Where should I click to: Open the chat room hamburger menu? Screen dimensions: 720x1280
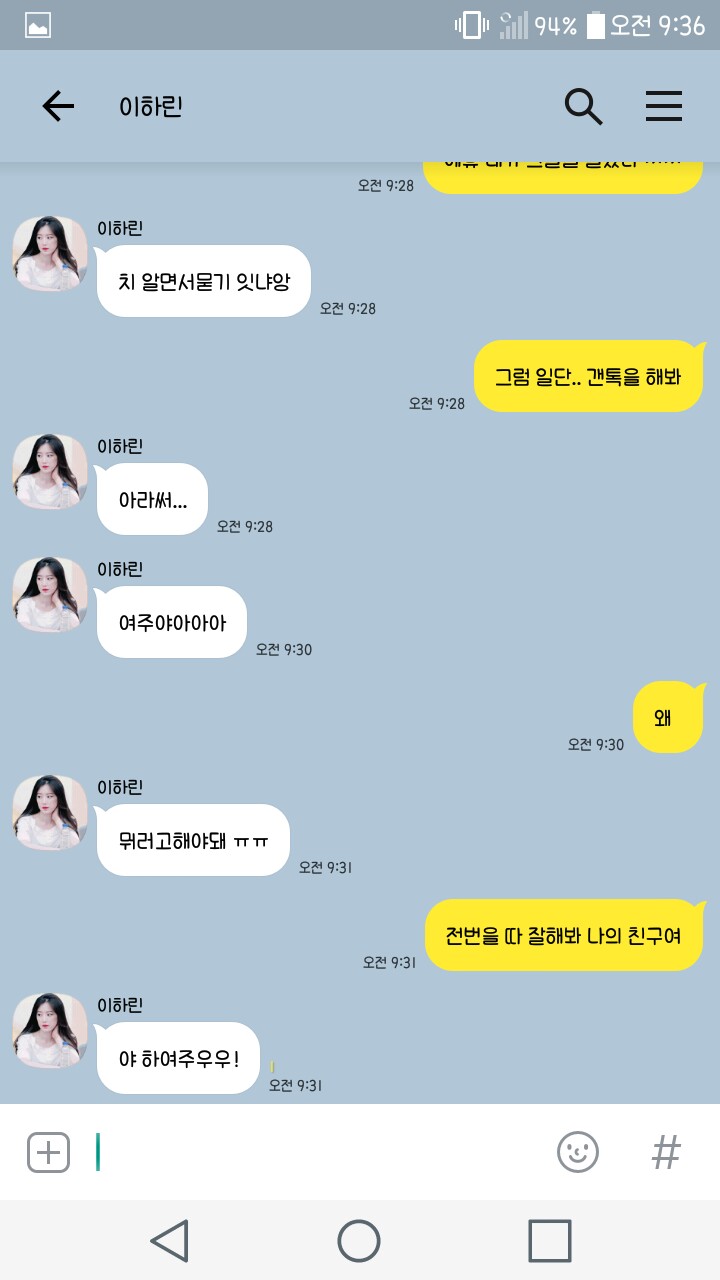663,106
